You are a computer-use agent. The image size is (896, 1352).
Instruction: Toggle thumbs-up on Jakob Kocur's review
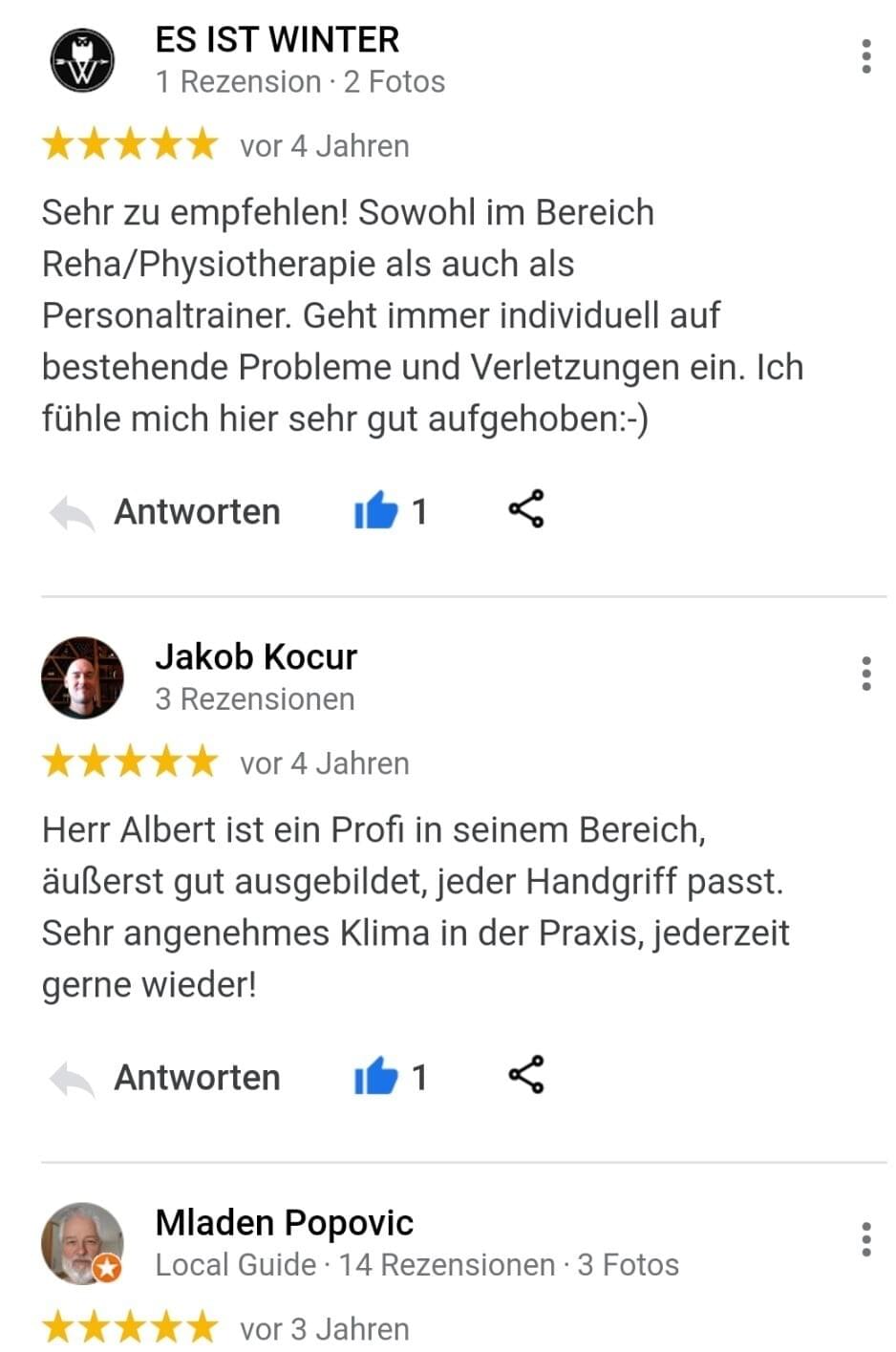(x=376, y=1076)
